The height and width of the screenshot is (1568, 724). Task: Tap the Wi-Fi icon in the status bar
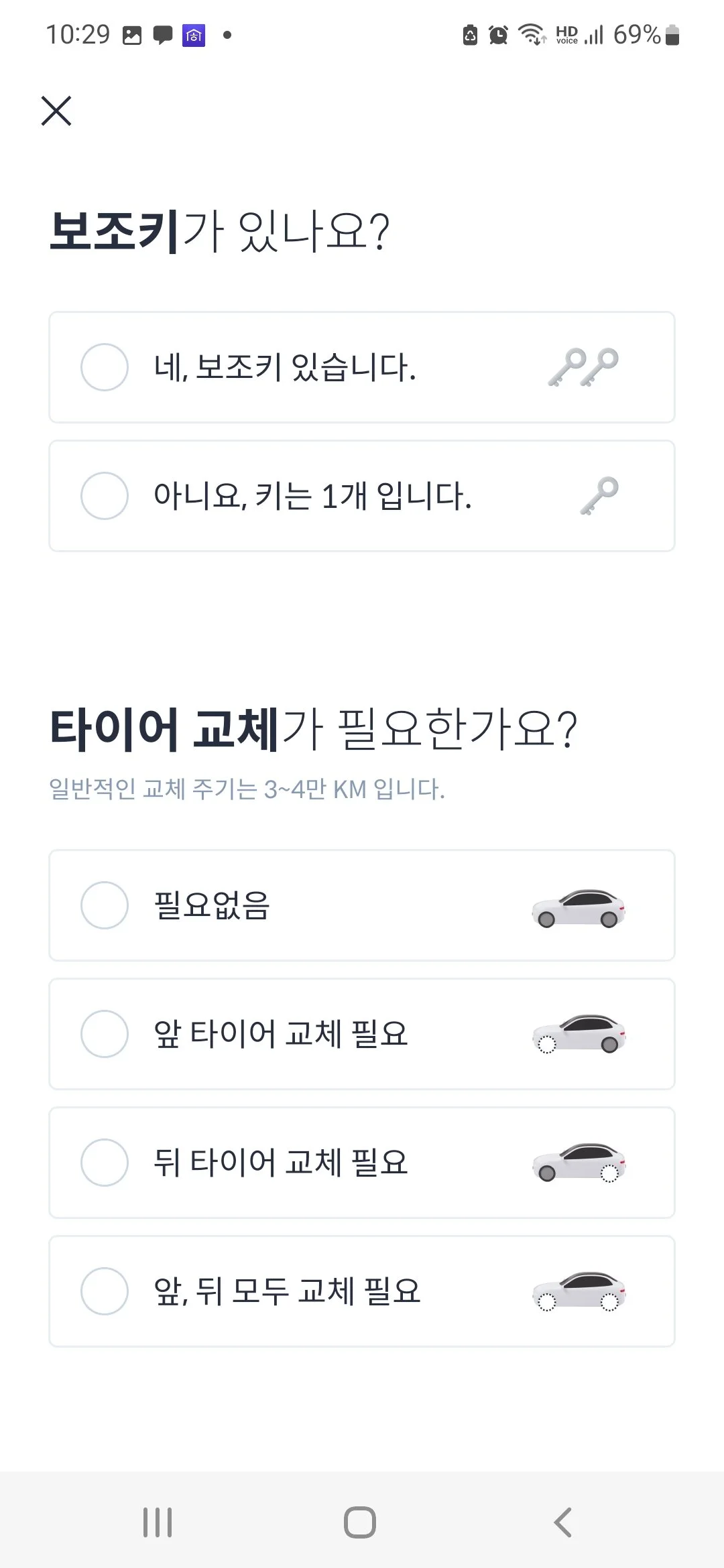point(532,34)
